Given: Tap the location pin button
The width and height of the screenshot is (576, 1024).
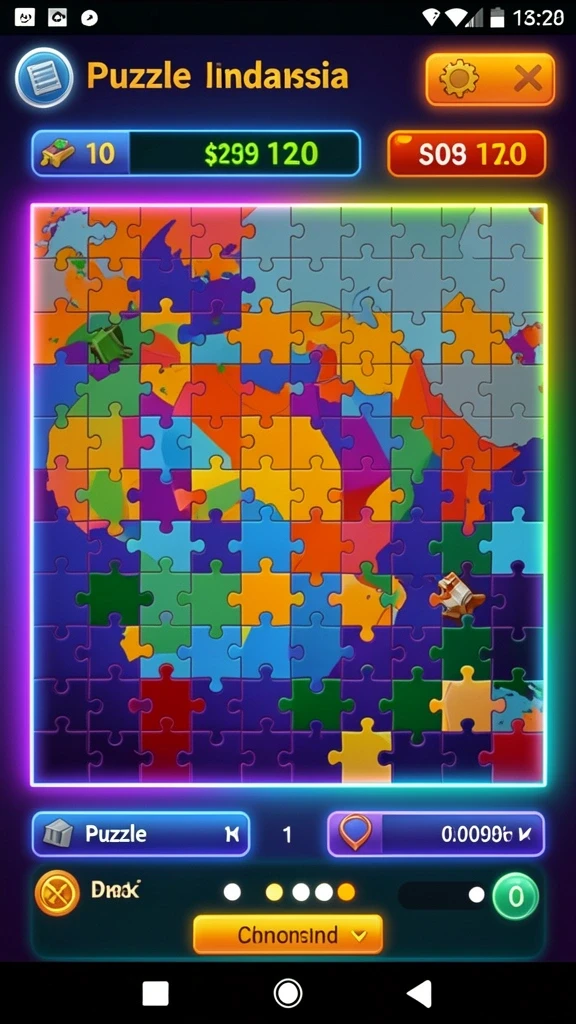Looking at the screenshot, I should tap(356, 834).
